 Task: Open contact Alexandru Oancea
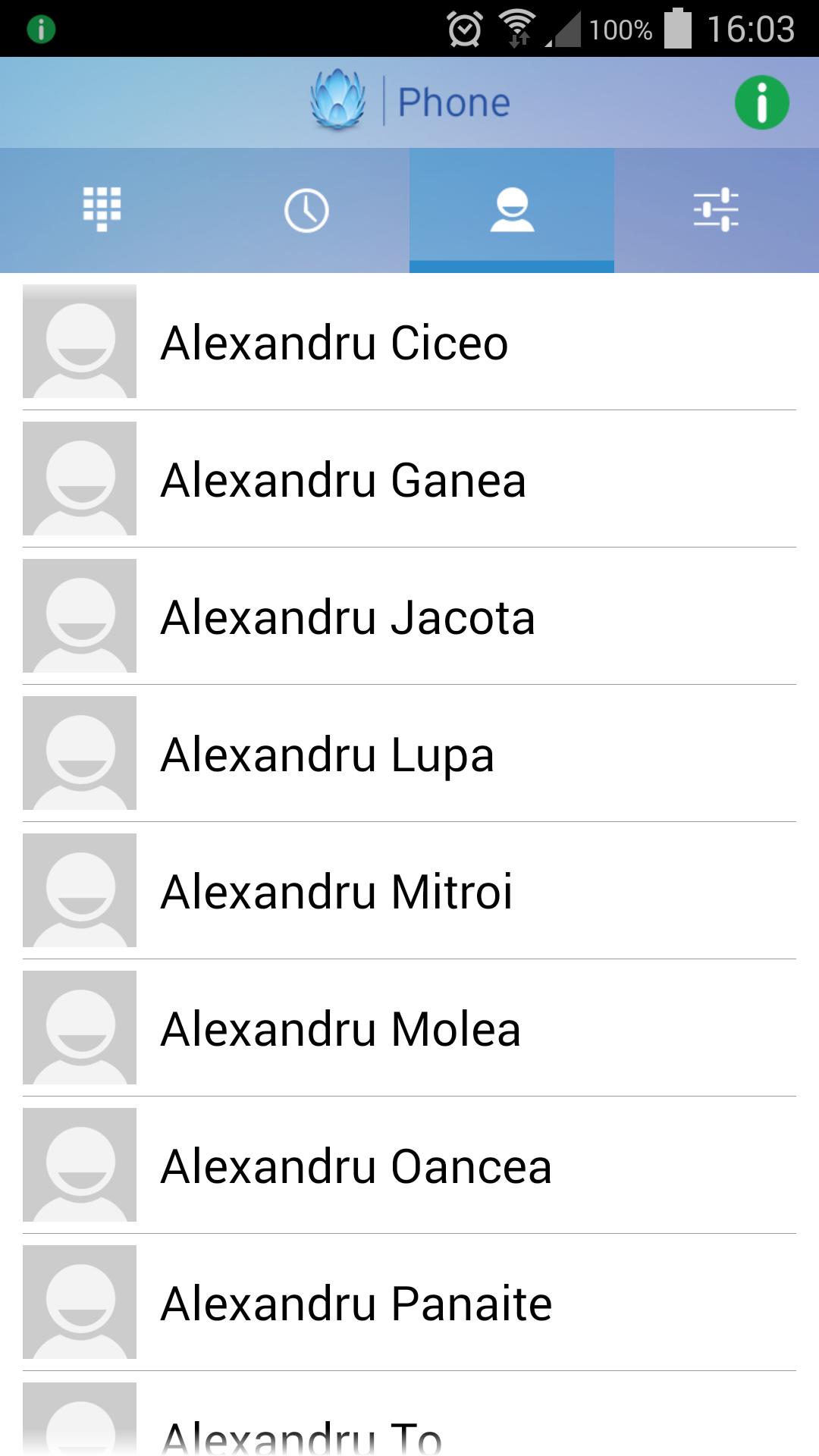tap(409, 1166)
